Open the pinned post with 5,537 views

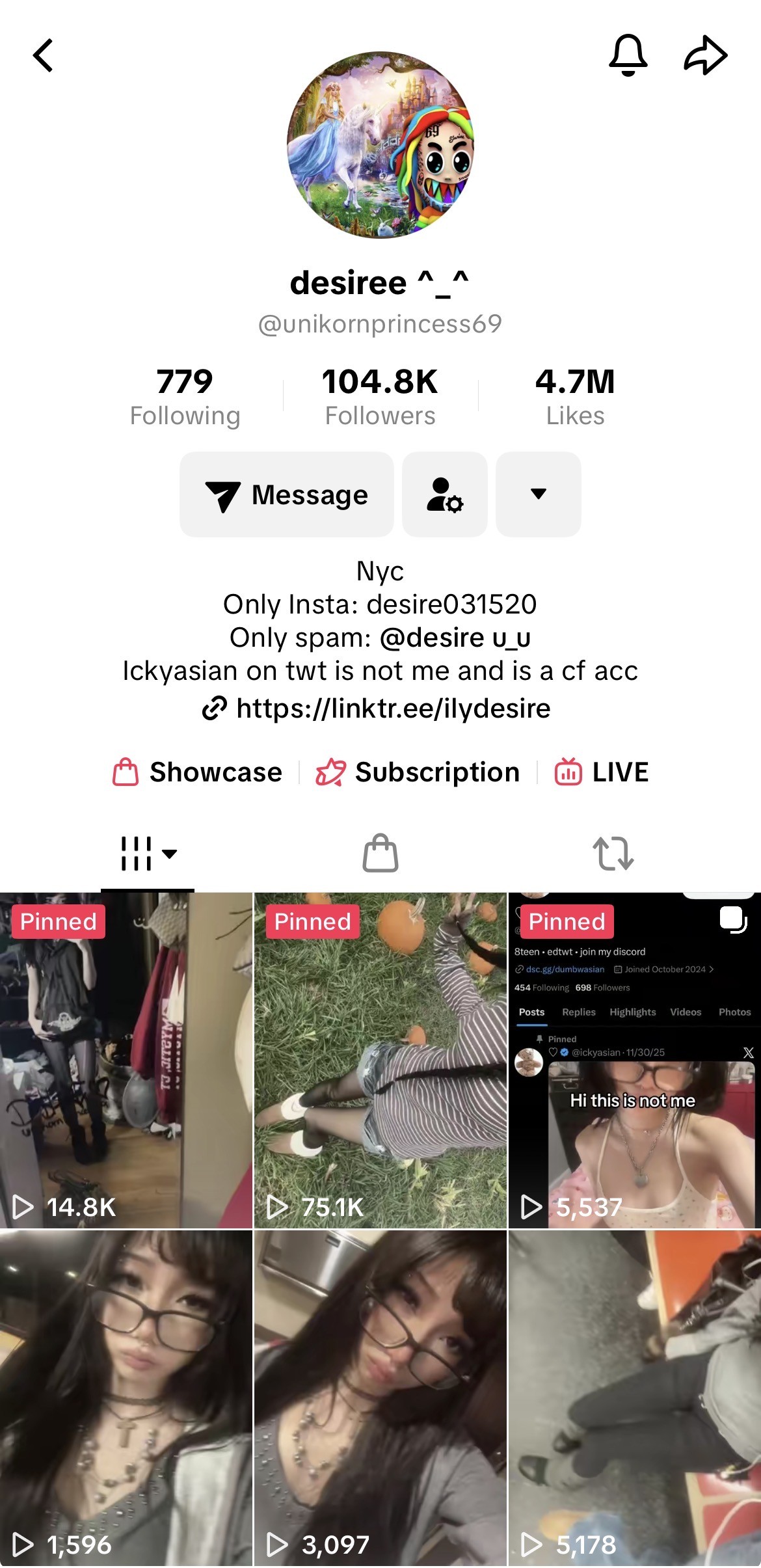634,1061
